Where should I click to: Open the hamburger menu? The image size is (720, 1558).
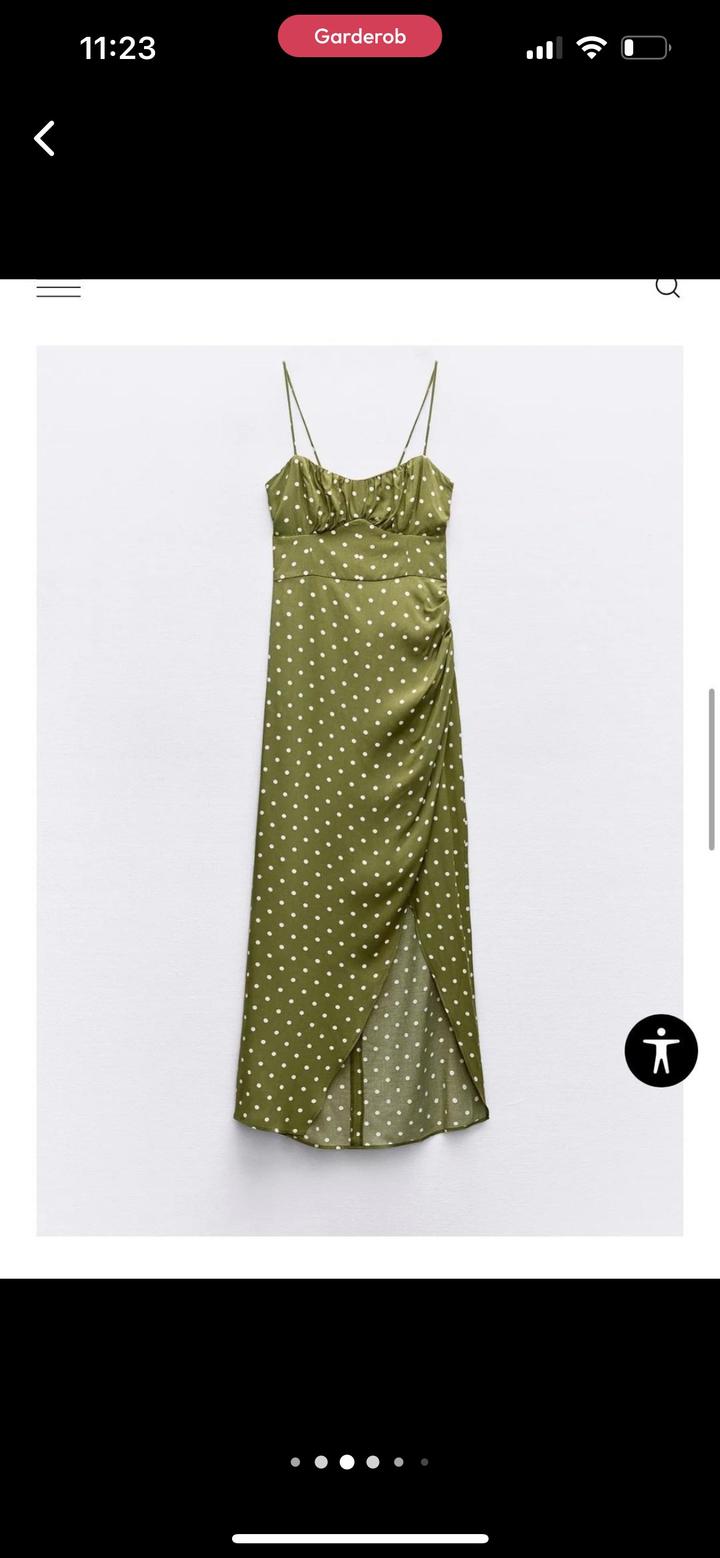click(x=58, y=290)
